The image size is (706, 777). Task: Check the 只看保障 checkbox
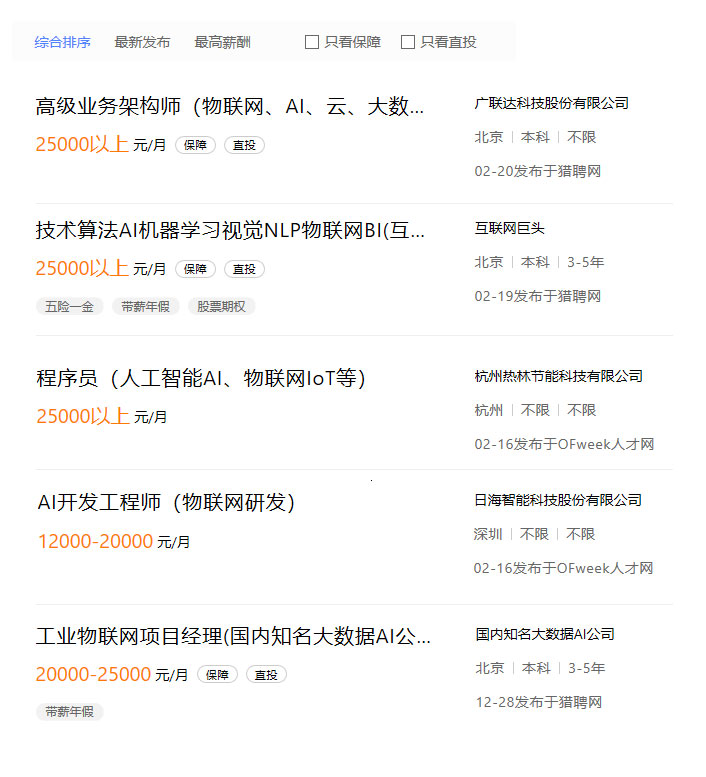[x=312, y=42]
